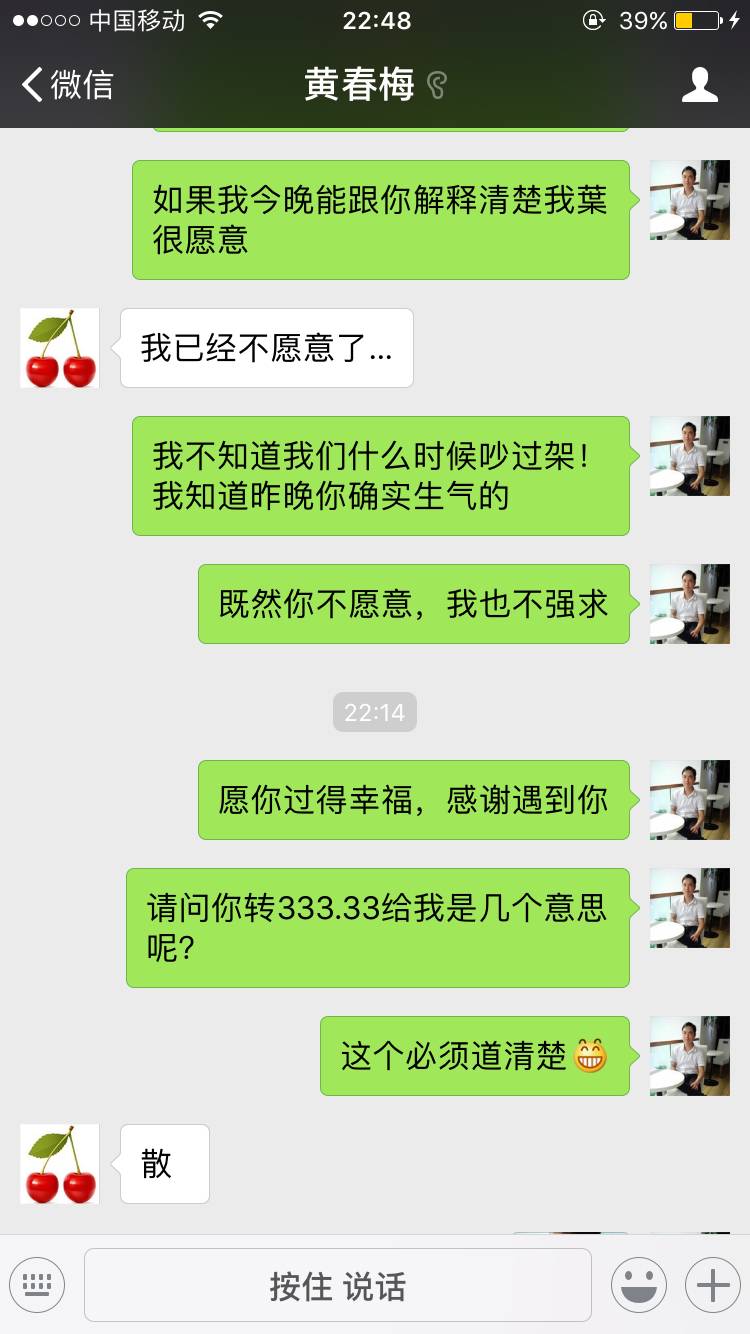Tap the cherry avatar beside 我已经不愿意了

point(60,348)
